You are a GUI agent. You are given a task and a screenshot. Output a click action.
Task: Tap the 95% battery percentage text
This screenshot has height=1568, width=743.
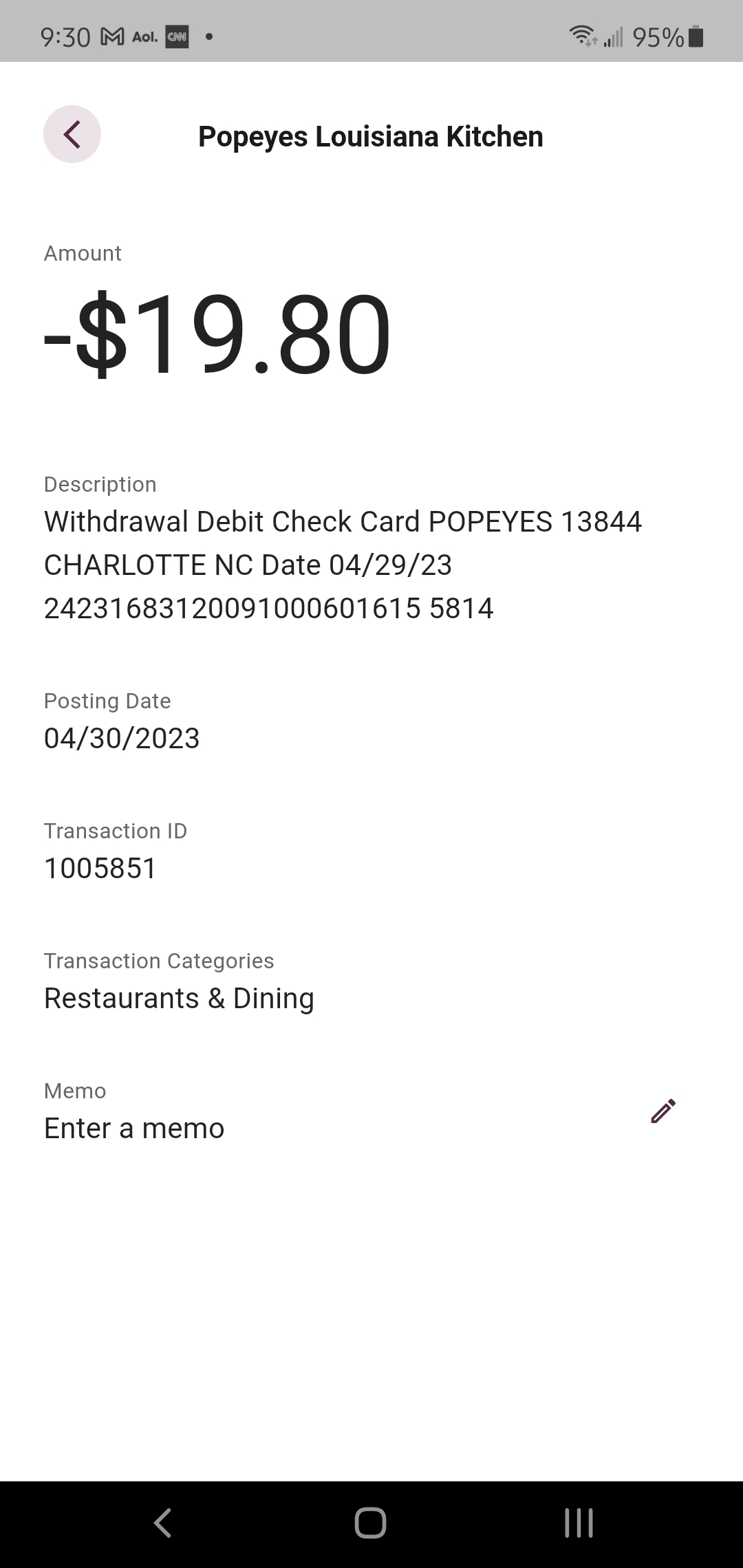click(x=657, y=36)
